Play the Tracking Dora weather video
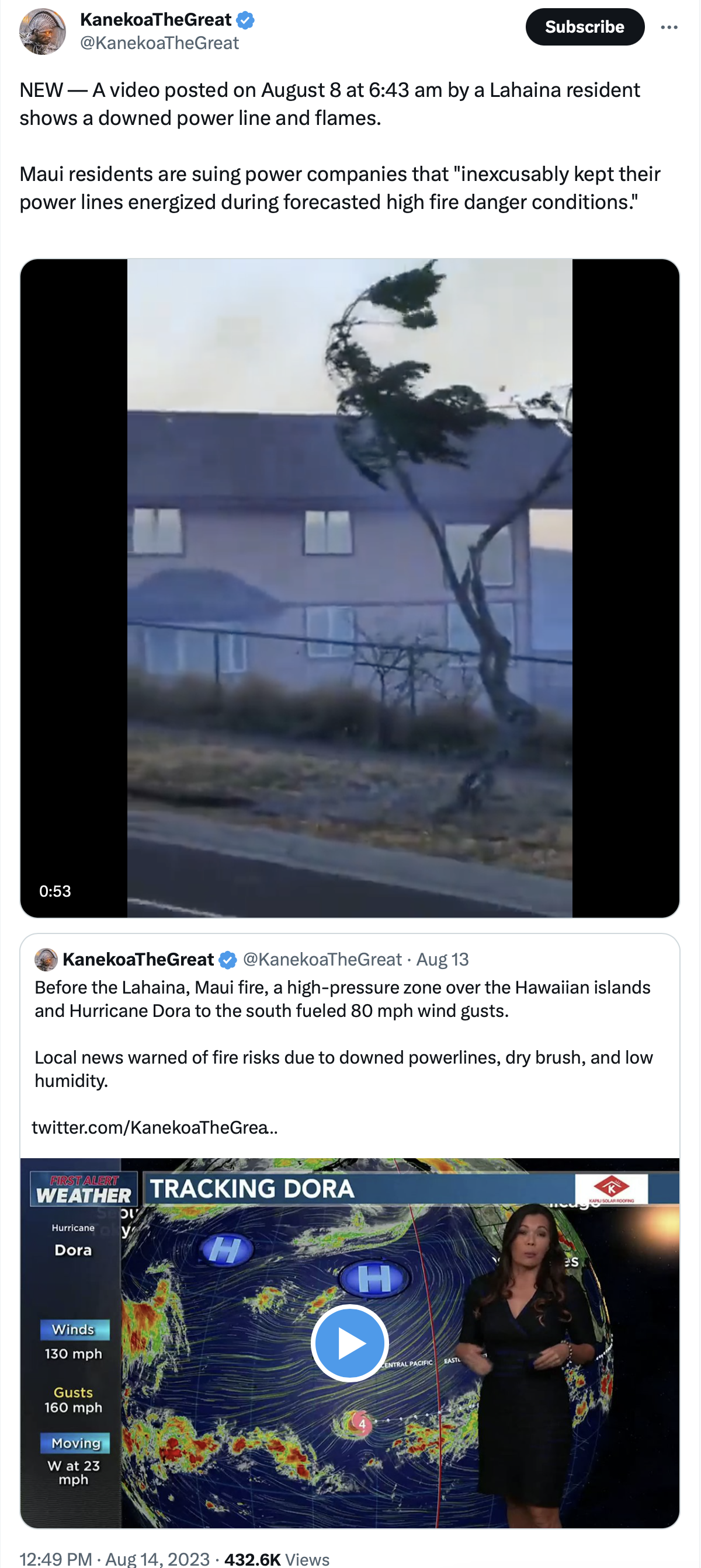Image resolution: width=701 pixels, height=1568 pixels. coord(349,1342)
